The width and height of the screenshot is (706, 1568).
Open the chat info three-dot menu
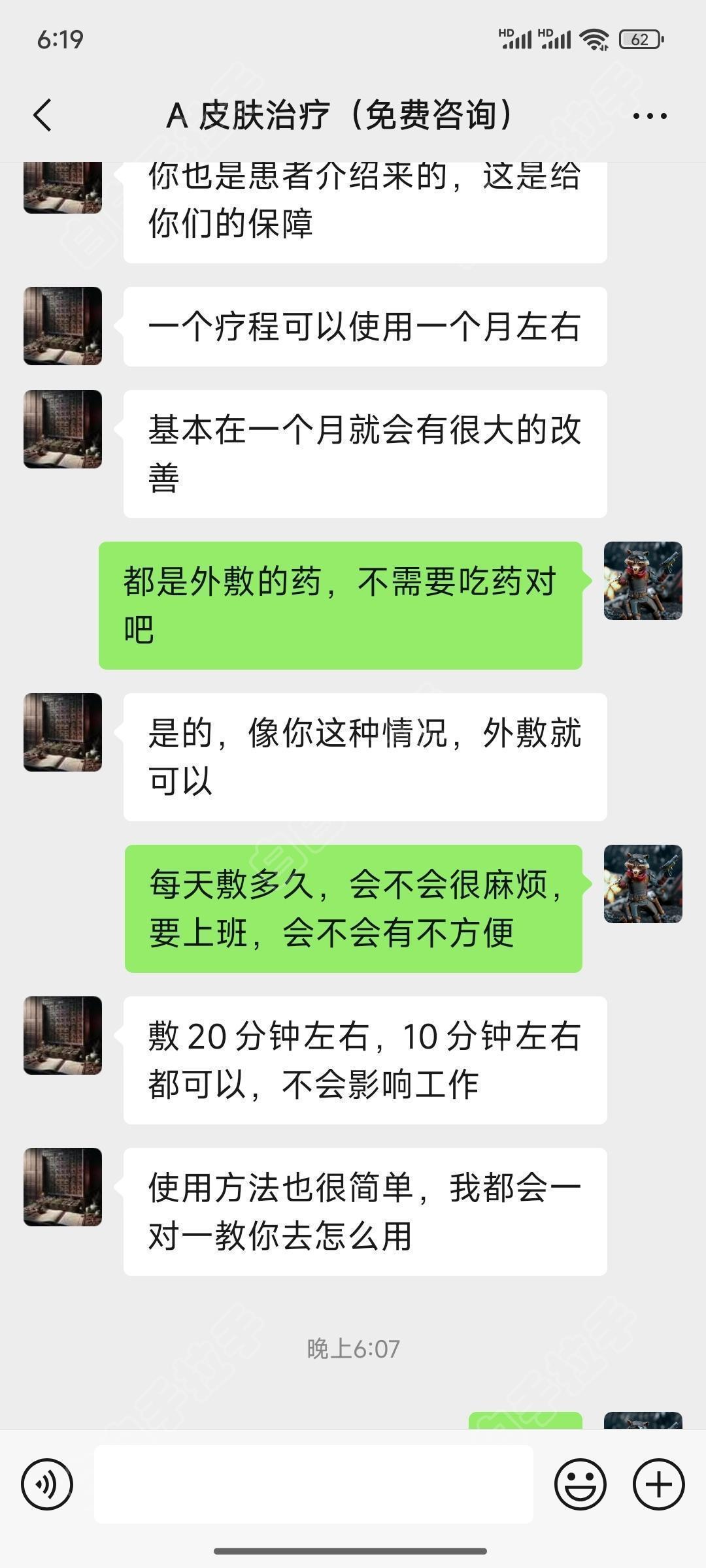click(x=650, y=116)
